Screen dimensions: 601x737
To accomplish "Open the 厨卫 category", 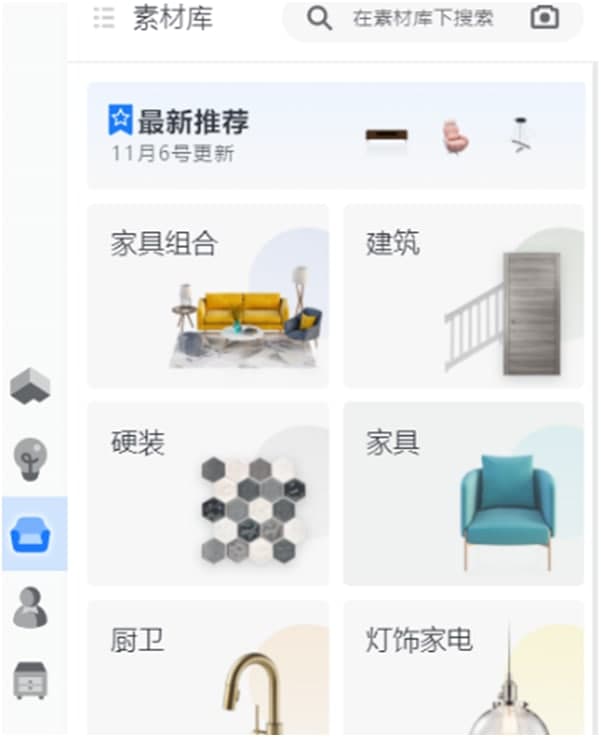I will (207, 668).
